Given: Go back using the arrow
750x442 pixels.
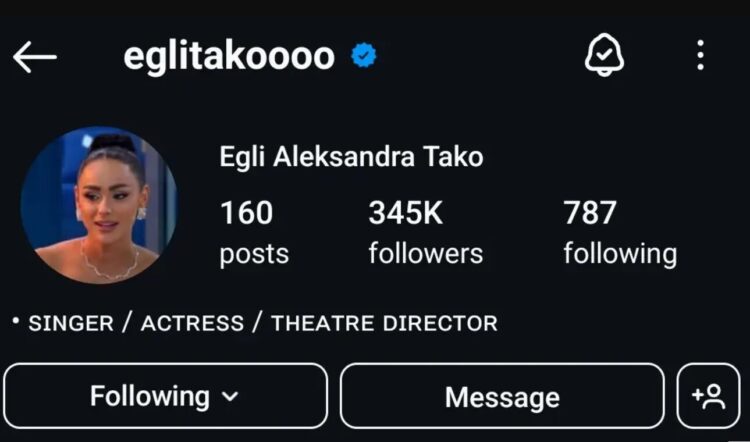Looking at the screenshot, I should click(34, 57).
